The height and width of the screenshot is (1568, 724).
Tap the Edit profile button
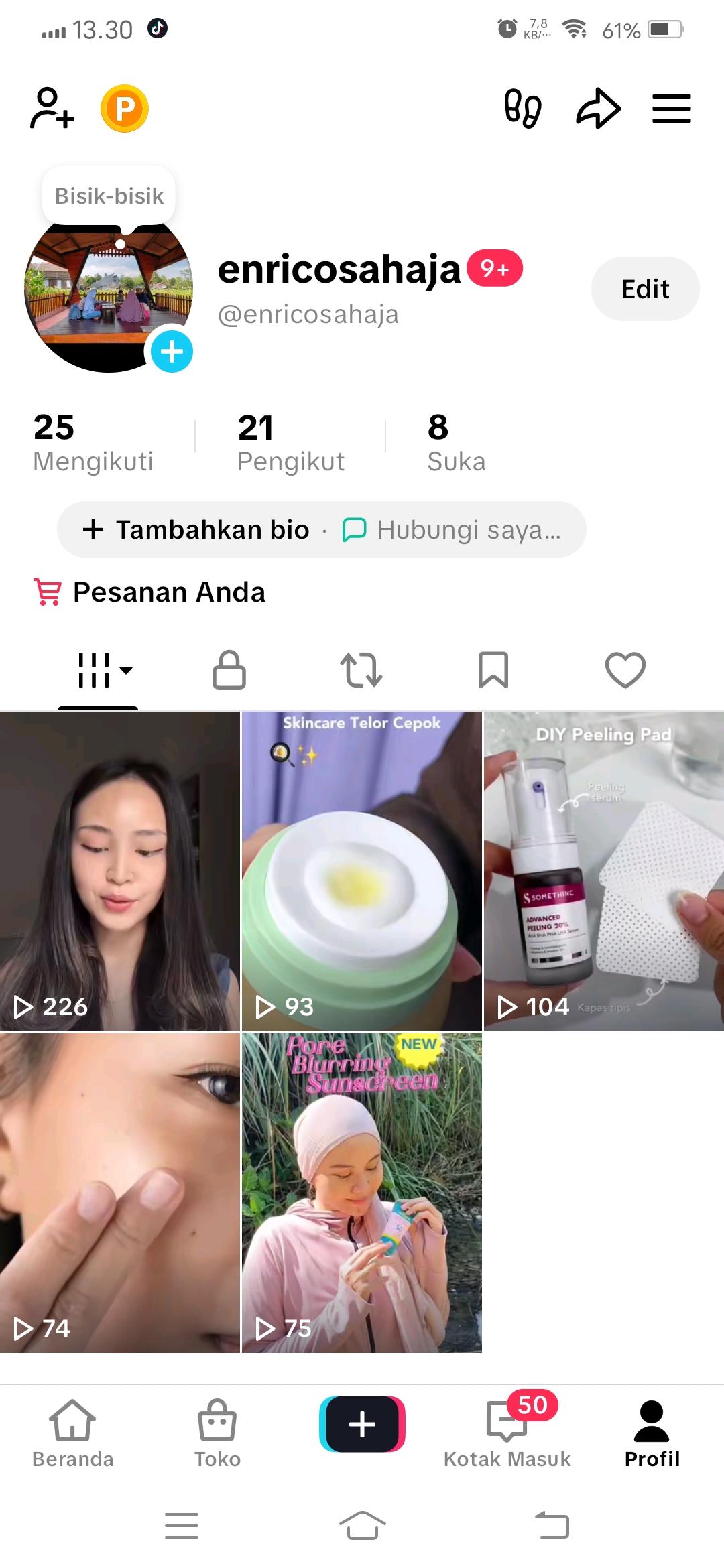pos(645,289)
